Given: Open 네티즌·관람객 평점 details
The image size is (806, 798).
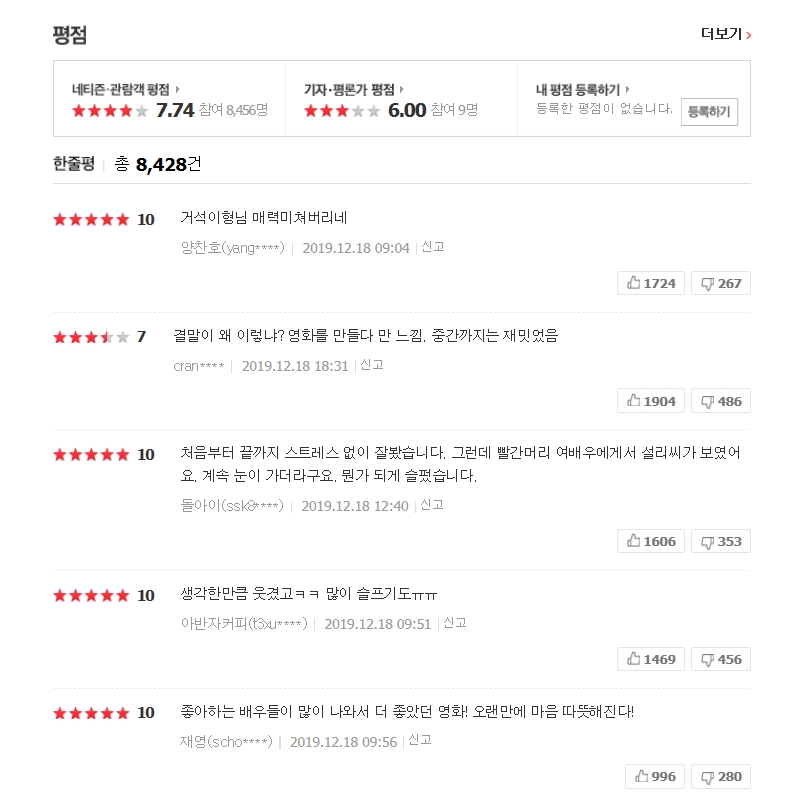Looking at the screenshot, I should tap(125, 89).
